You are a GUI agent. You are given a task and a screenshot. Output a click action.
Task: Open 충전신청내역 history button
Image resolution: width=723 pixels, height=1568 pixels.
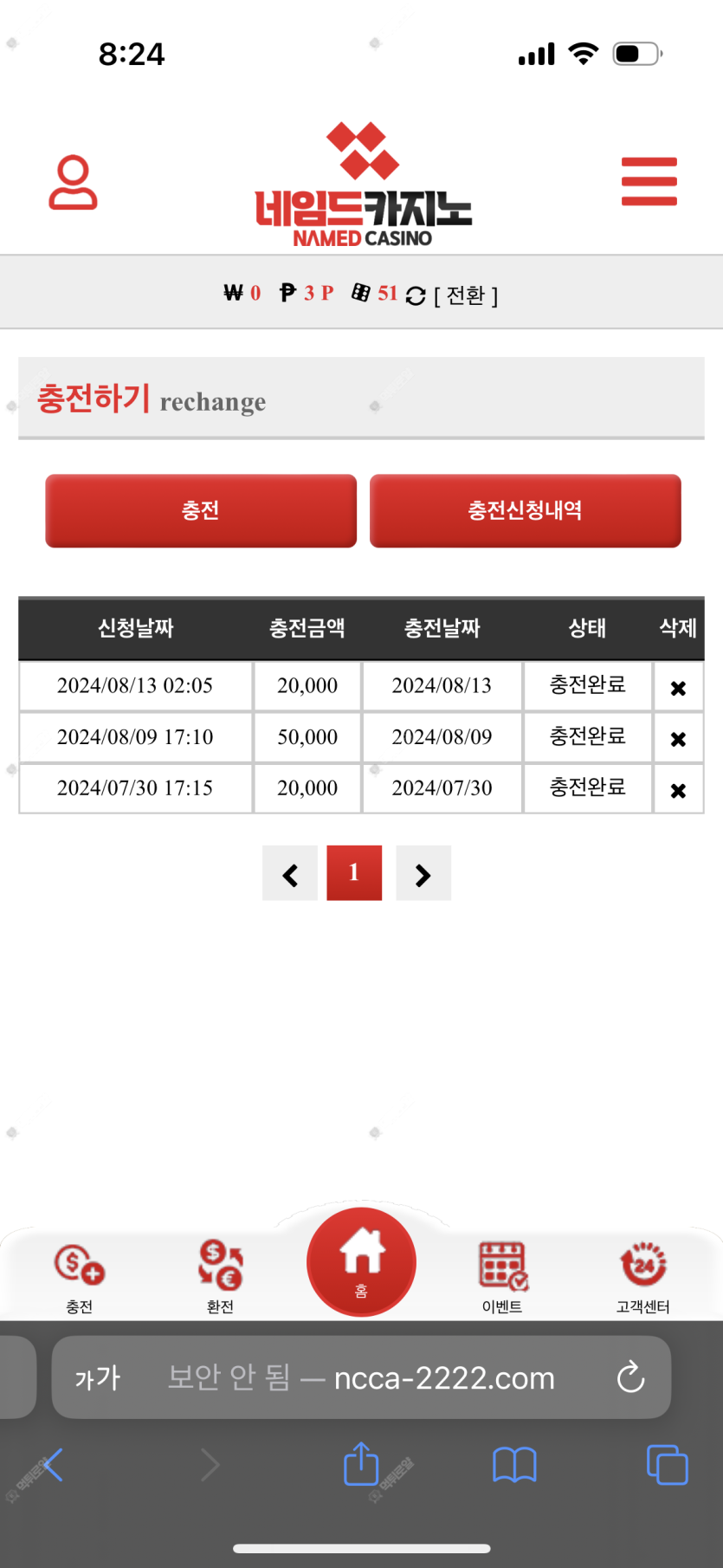tap(525, 510)
